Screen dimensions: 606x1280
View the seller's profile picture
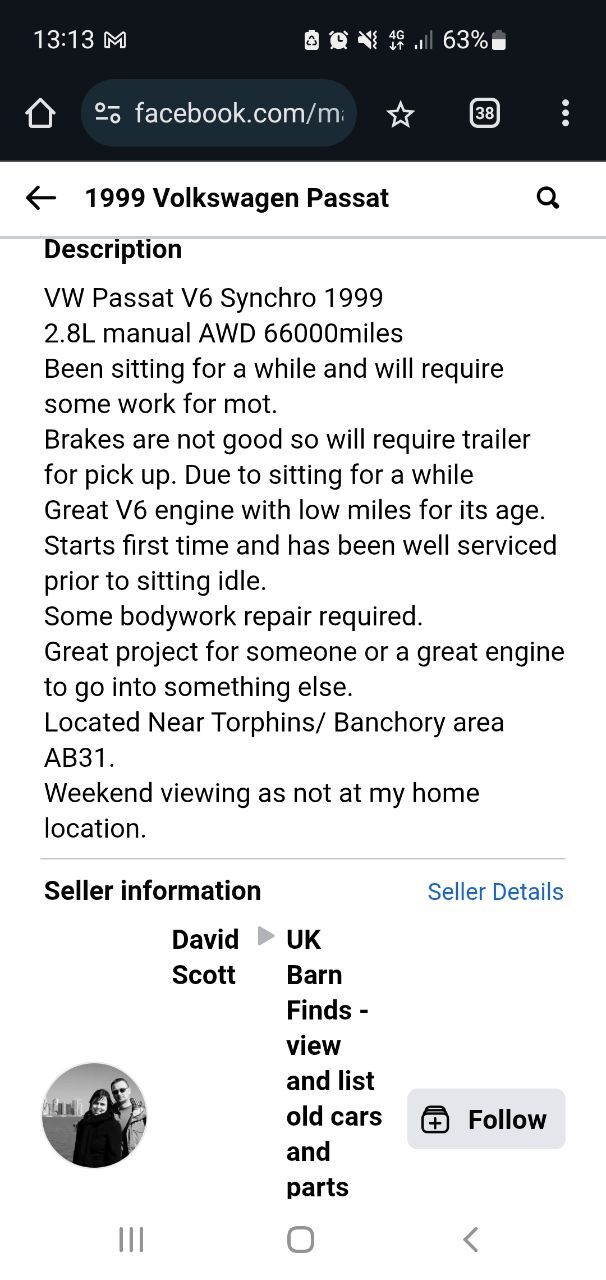94,1115
